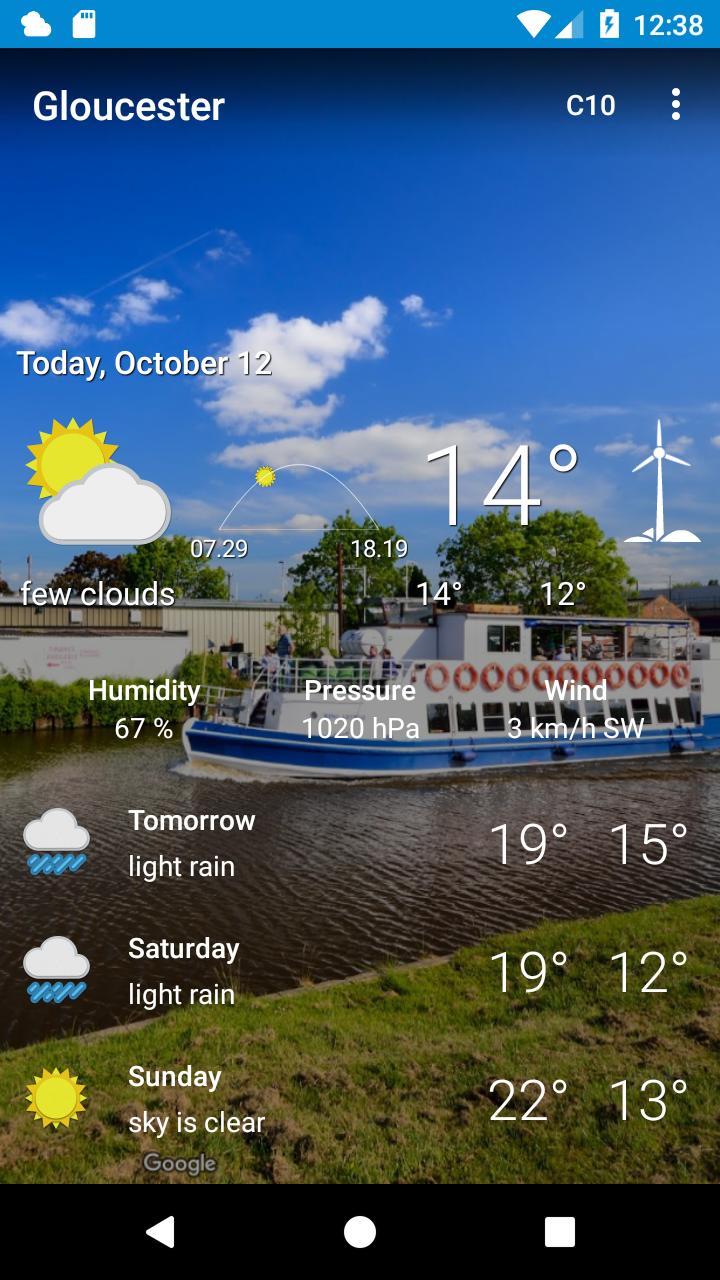This screenshot has width=720, height=1280.
Task: Click the wind turbine icon
Action: coord(660,480)
